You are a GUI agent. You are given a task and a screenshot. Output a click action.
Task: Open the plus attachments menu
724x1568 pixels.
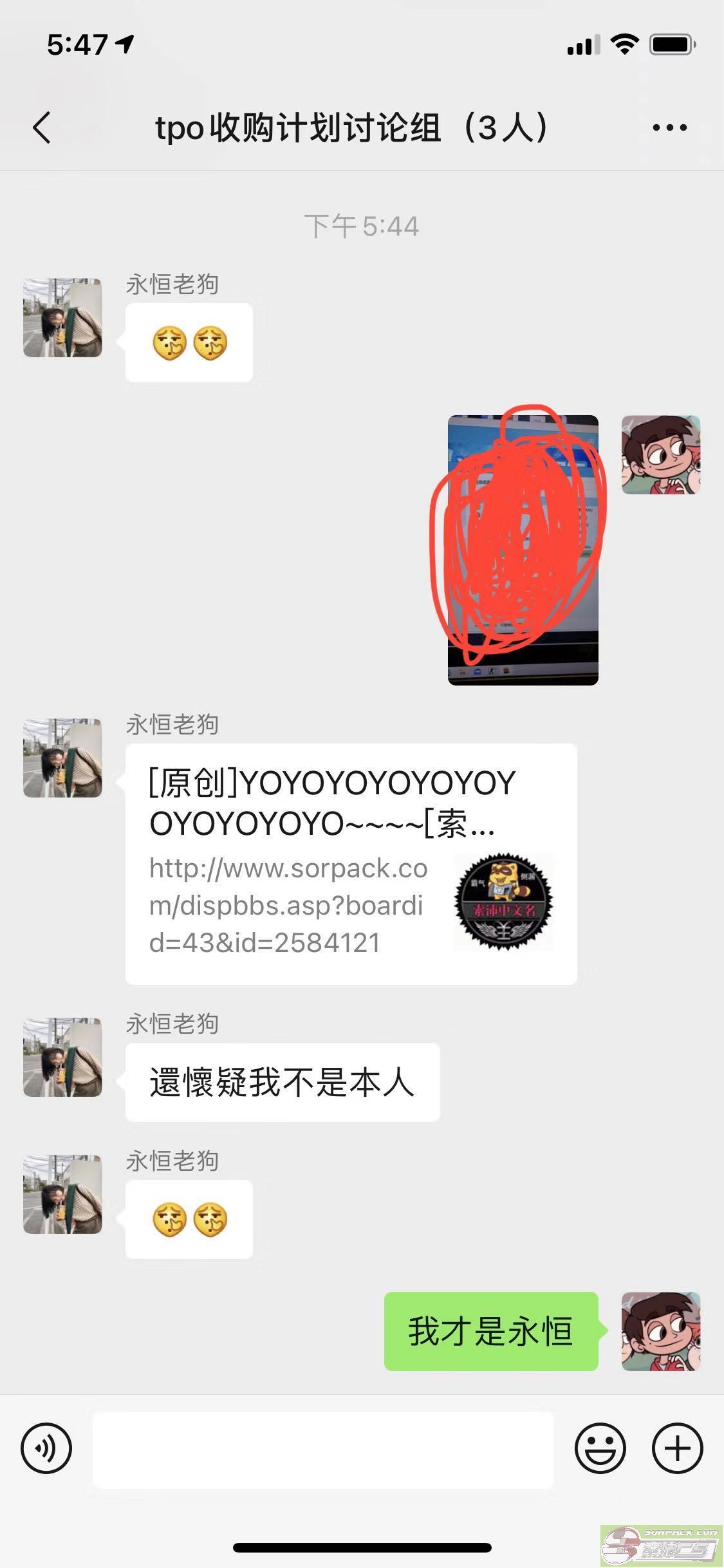tap(677, 1448)
